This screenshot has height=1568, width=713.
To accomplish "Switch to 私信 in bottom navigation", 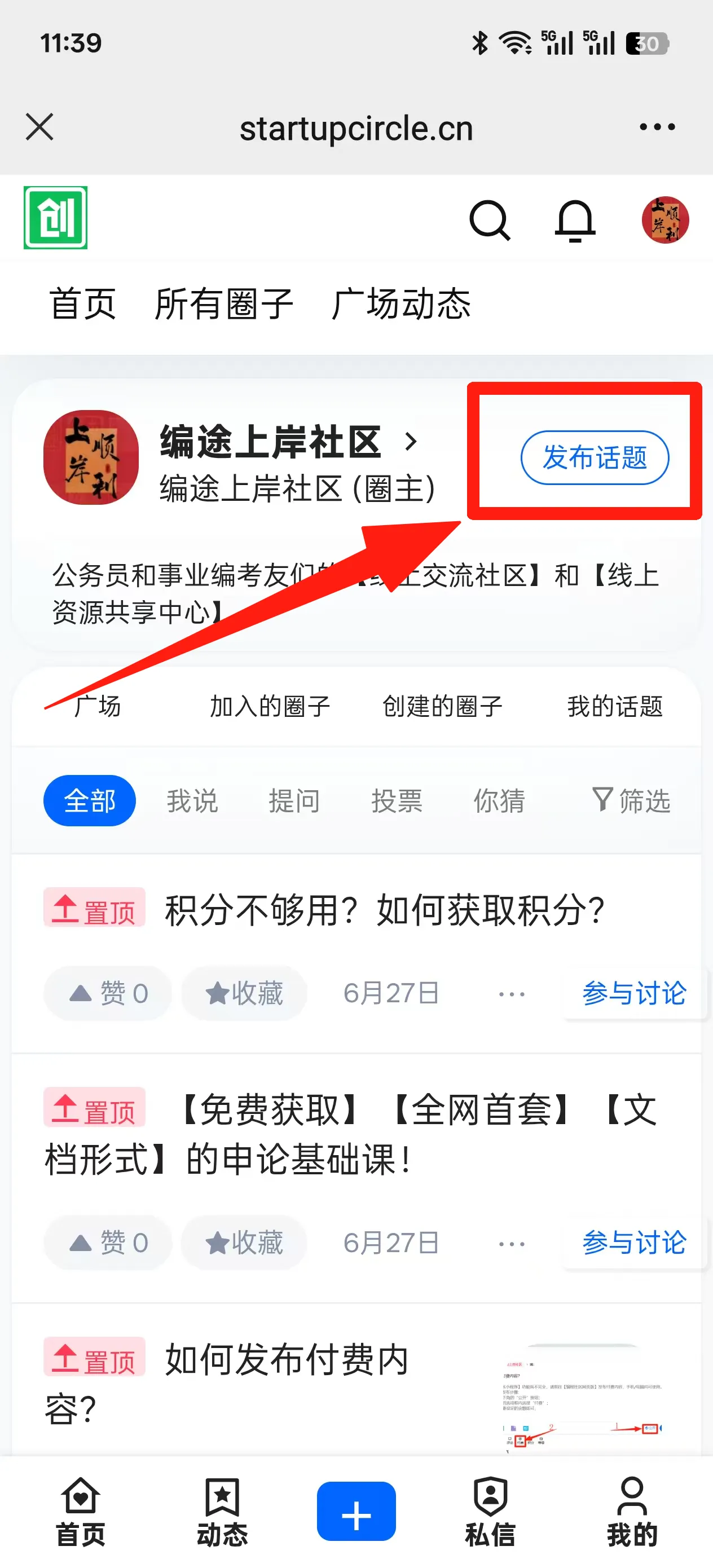I will point(490,1511).
